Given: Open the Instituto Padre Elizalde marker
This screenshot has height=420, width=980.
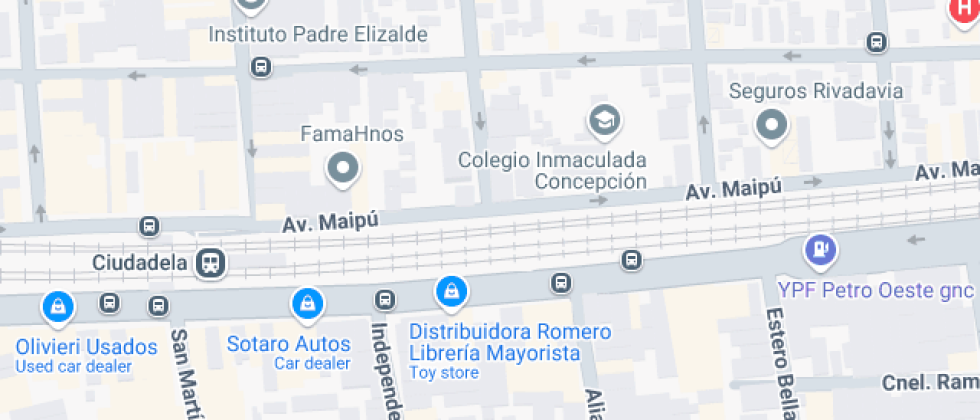Looking at the screenshot, I should click(251, 6).
